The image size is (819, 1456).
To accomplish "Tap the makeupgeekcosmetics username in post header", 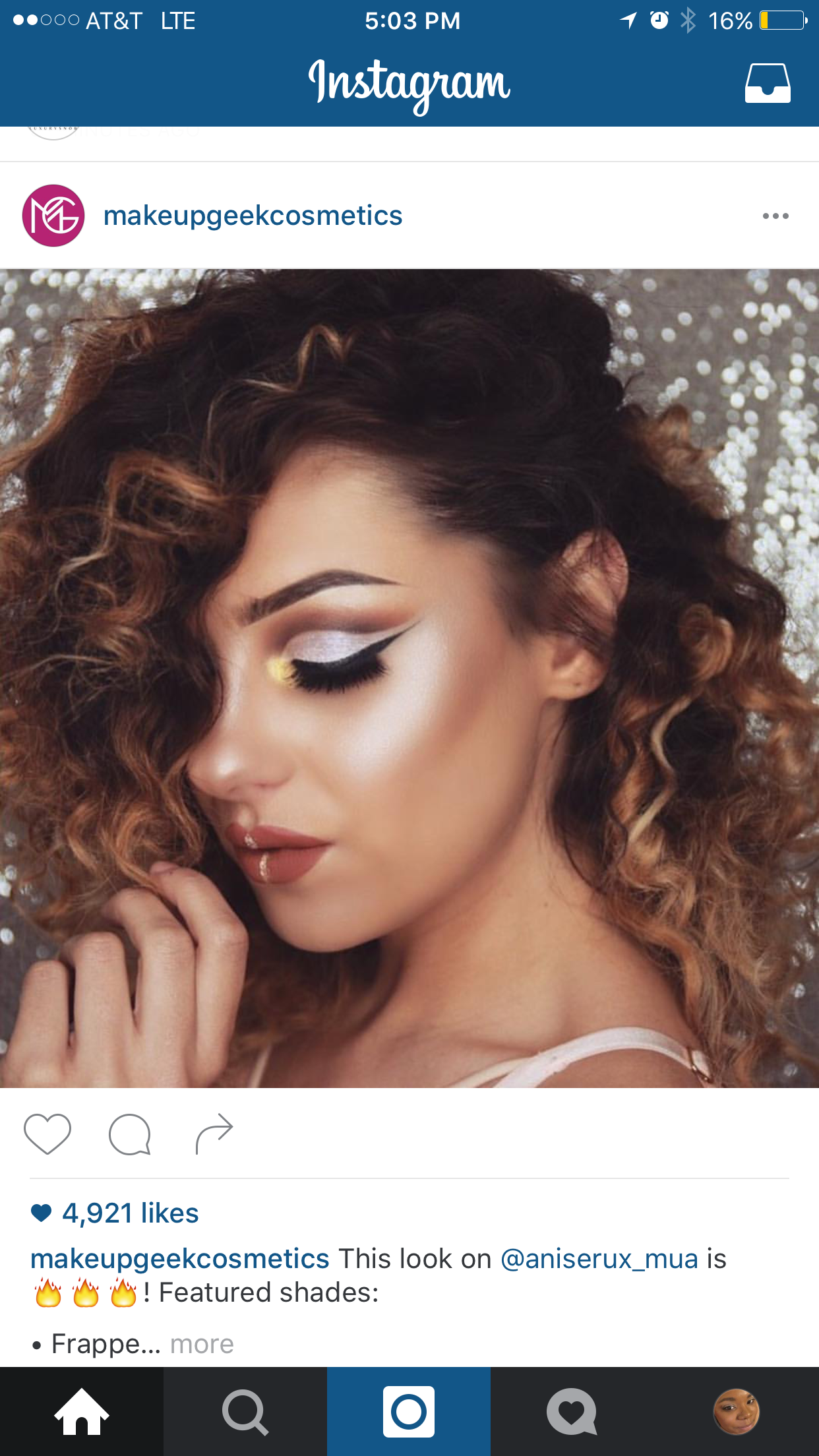I will (x=253, y=216).
